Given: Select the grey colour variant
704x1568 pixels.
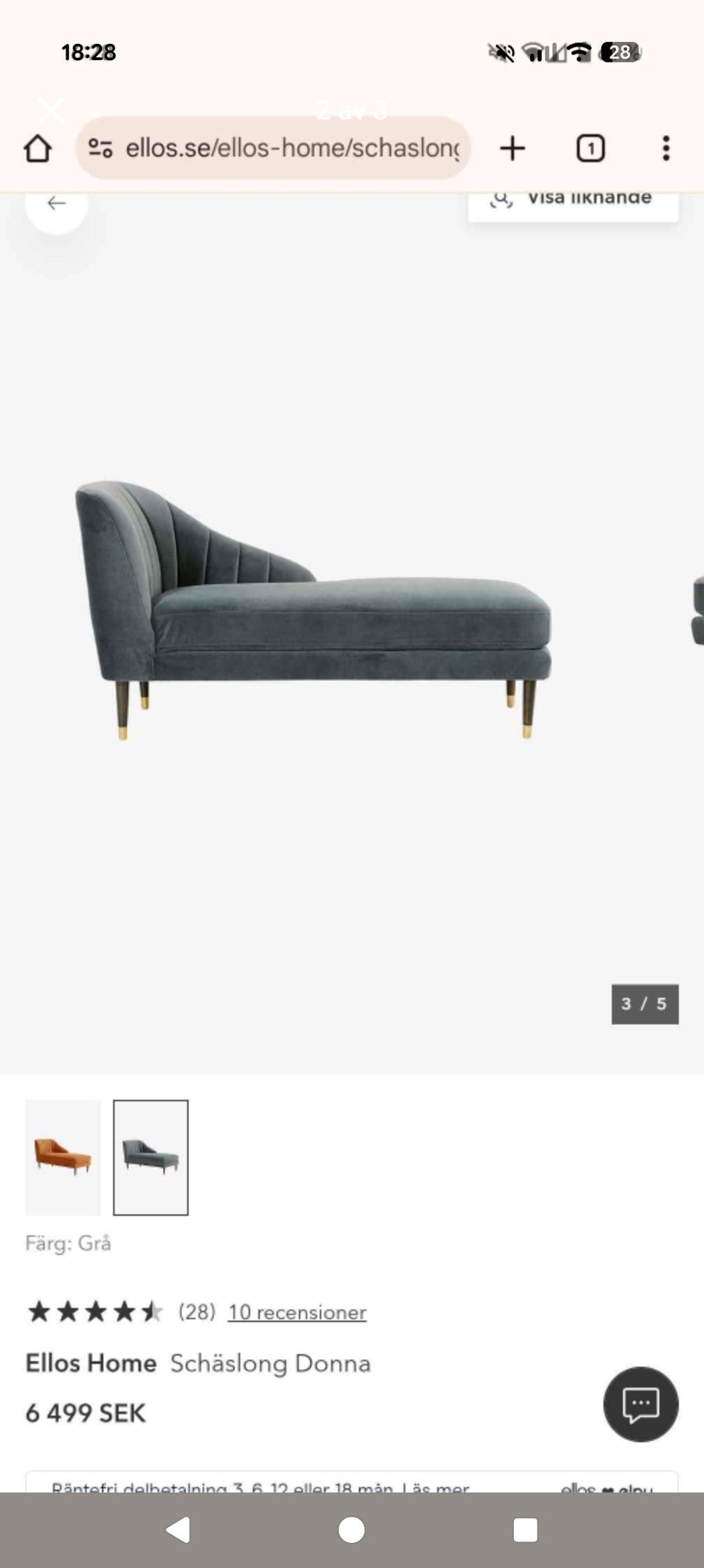Looking at the screenshot, I should point(150,1157).
